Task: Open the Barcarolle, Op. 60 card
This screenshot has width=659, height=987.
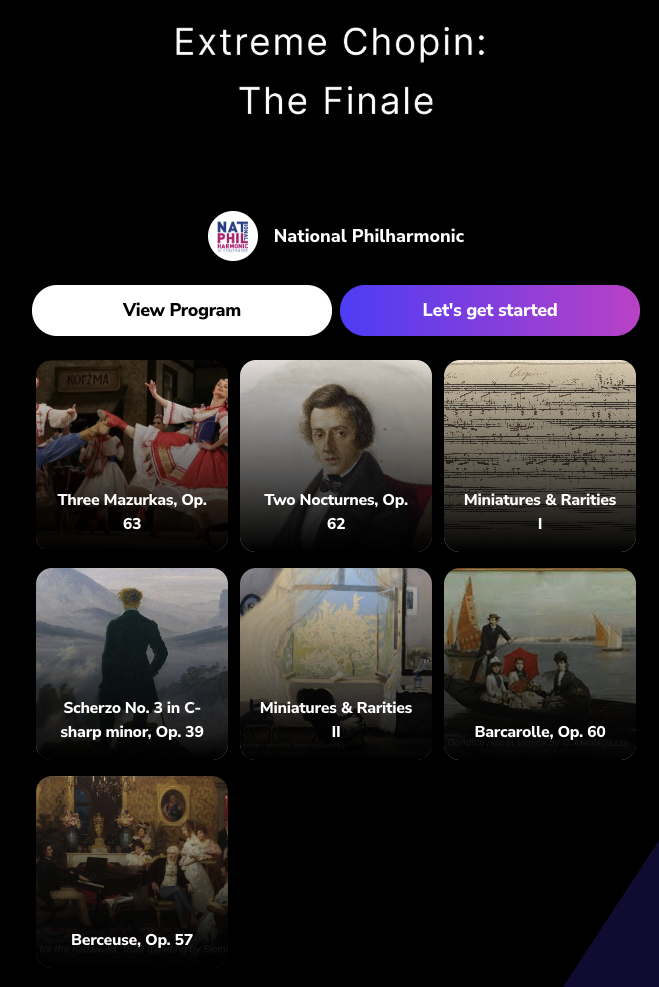Action: pos(540,664)
